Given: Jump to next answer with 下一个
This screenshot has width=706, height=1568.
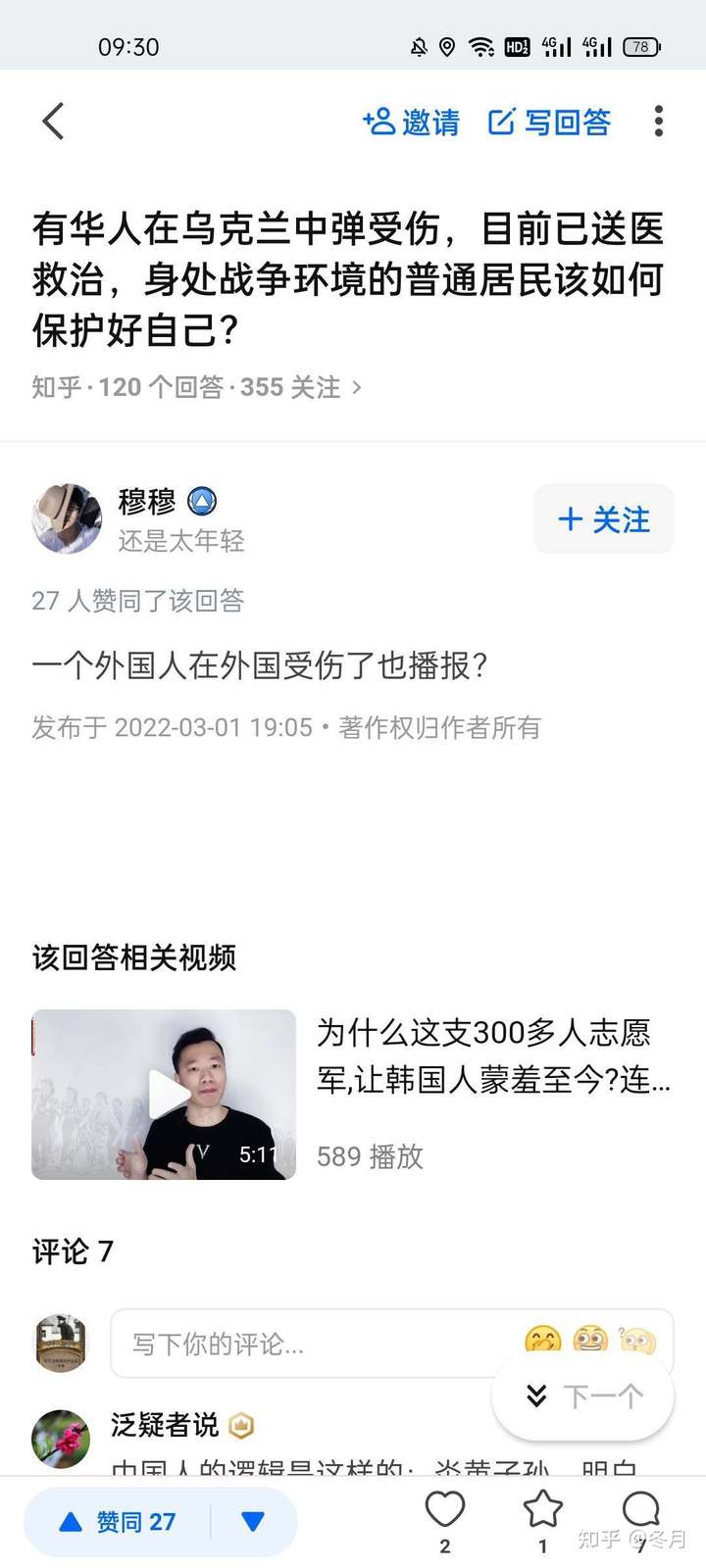Looking at the screenshot, I should [583, 1396].
